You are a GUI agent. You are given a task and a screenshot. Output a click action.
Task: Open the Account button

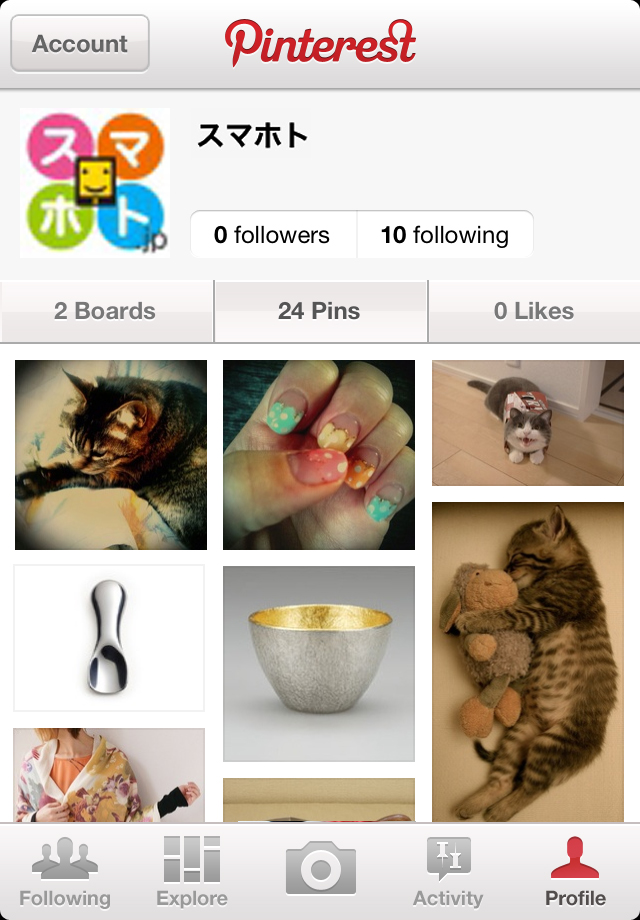click(80, 44)
